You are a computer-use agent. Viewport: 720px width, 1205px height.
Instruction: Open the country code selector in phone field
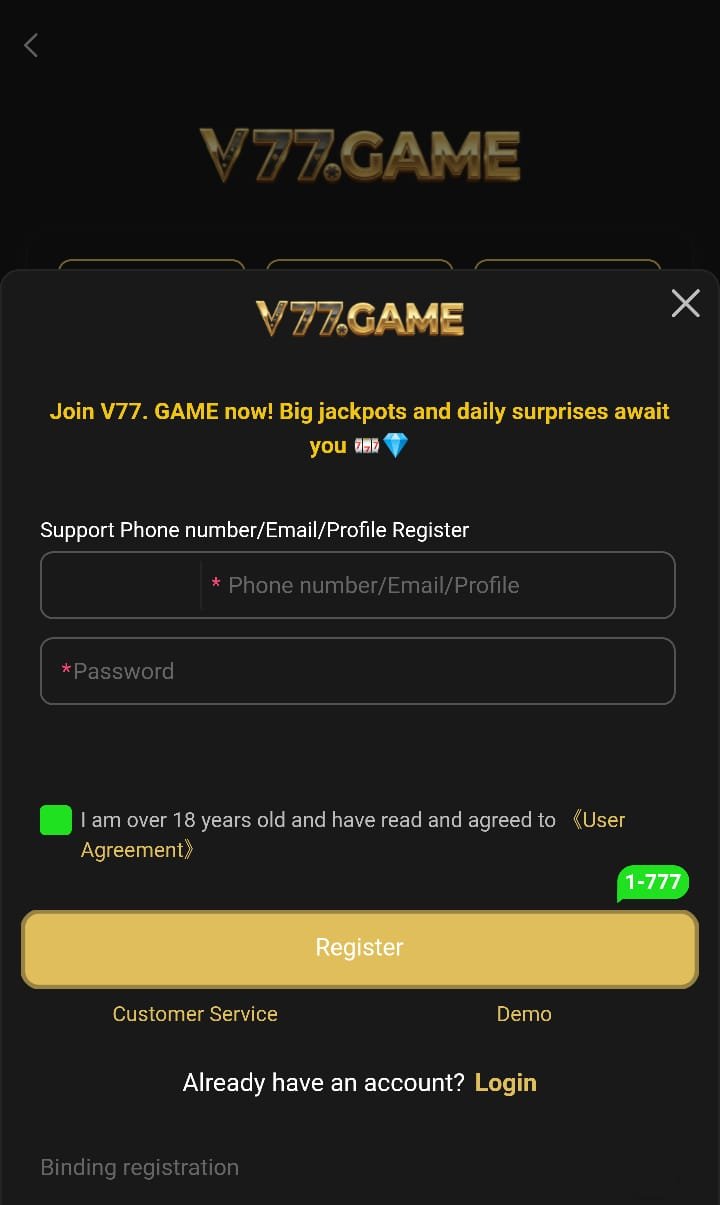(x=120, y=585)
